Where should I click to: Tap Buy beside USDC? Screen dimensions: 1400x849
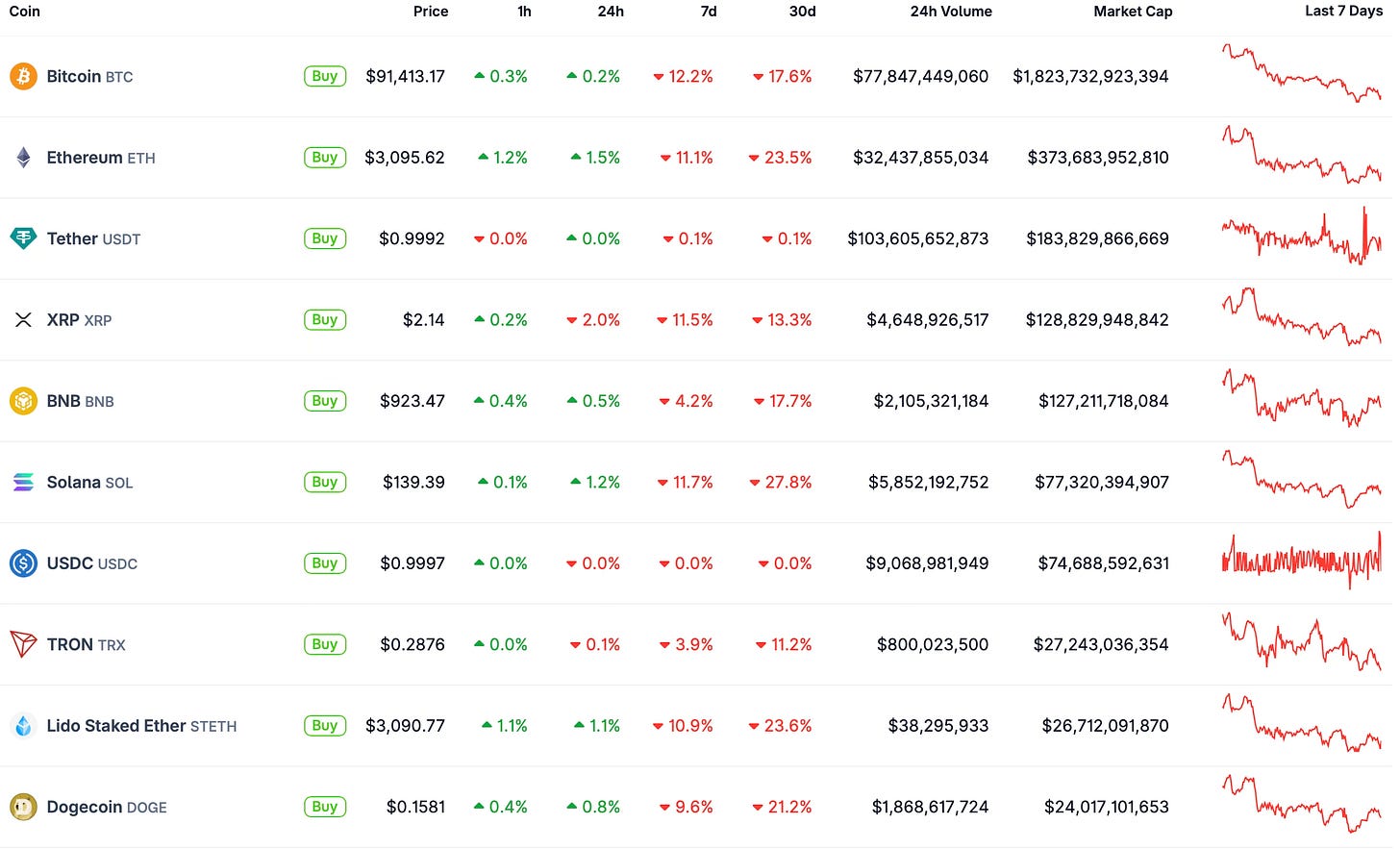(325, 563)
